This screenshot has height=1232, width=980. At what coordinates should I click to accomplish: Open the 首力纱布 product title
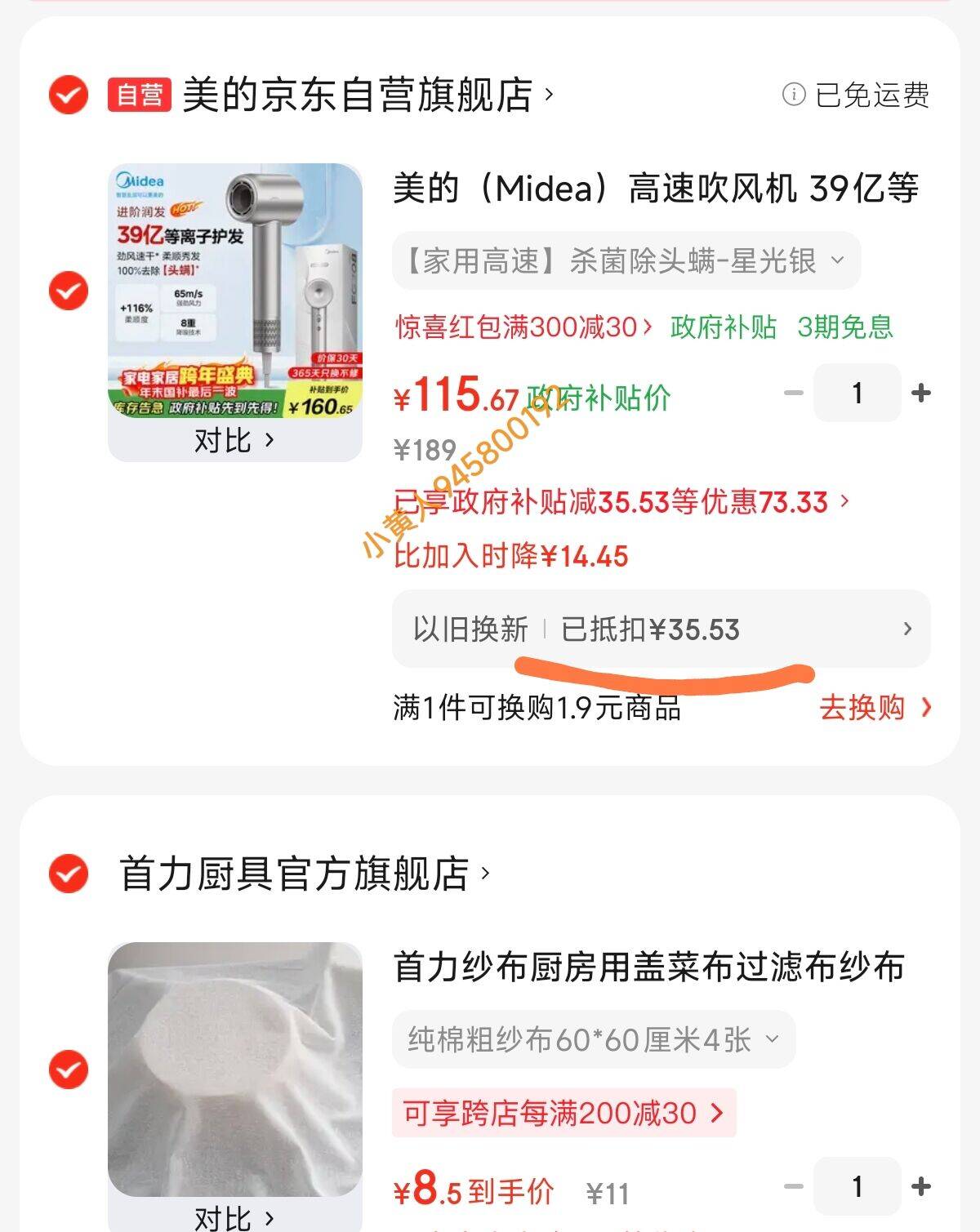tap(648, 967)
